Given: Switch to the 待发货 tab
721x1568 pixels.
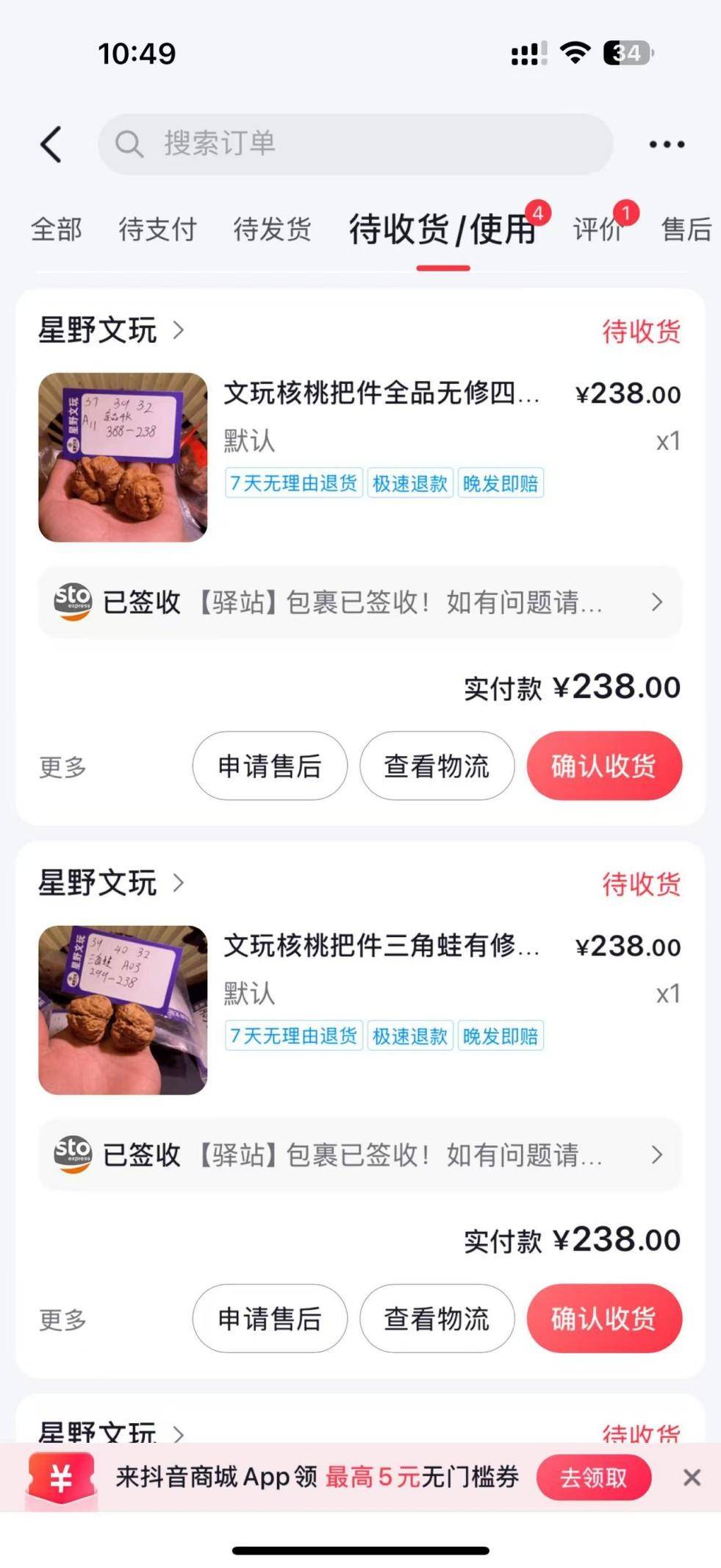Looking at the screenshot, I should 272,229.
